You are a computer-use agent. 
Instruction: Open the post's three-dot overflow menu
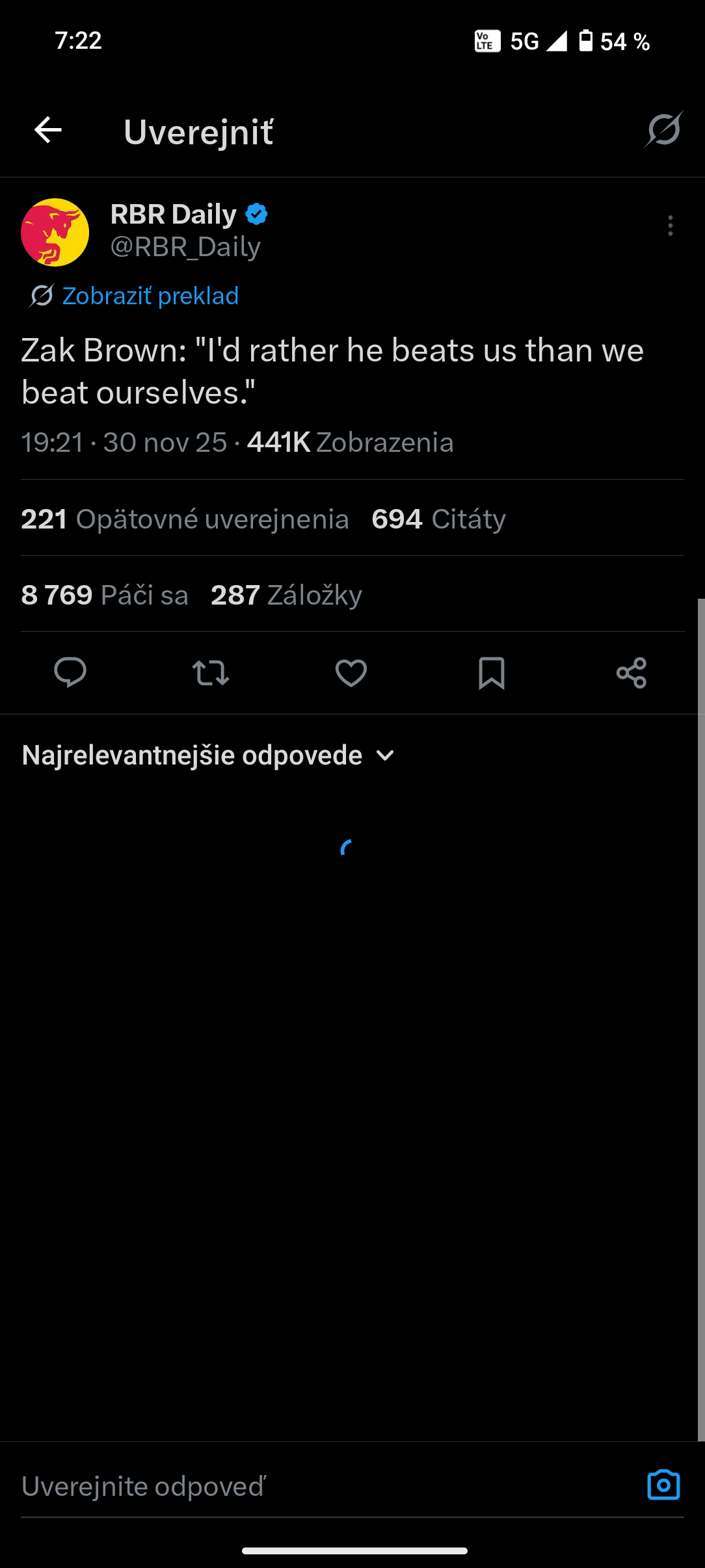(670, 226)
